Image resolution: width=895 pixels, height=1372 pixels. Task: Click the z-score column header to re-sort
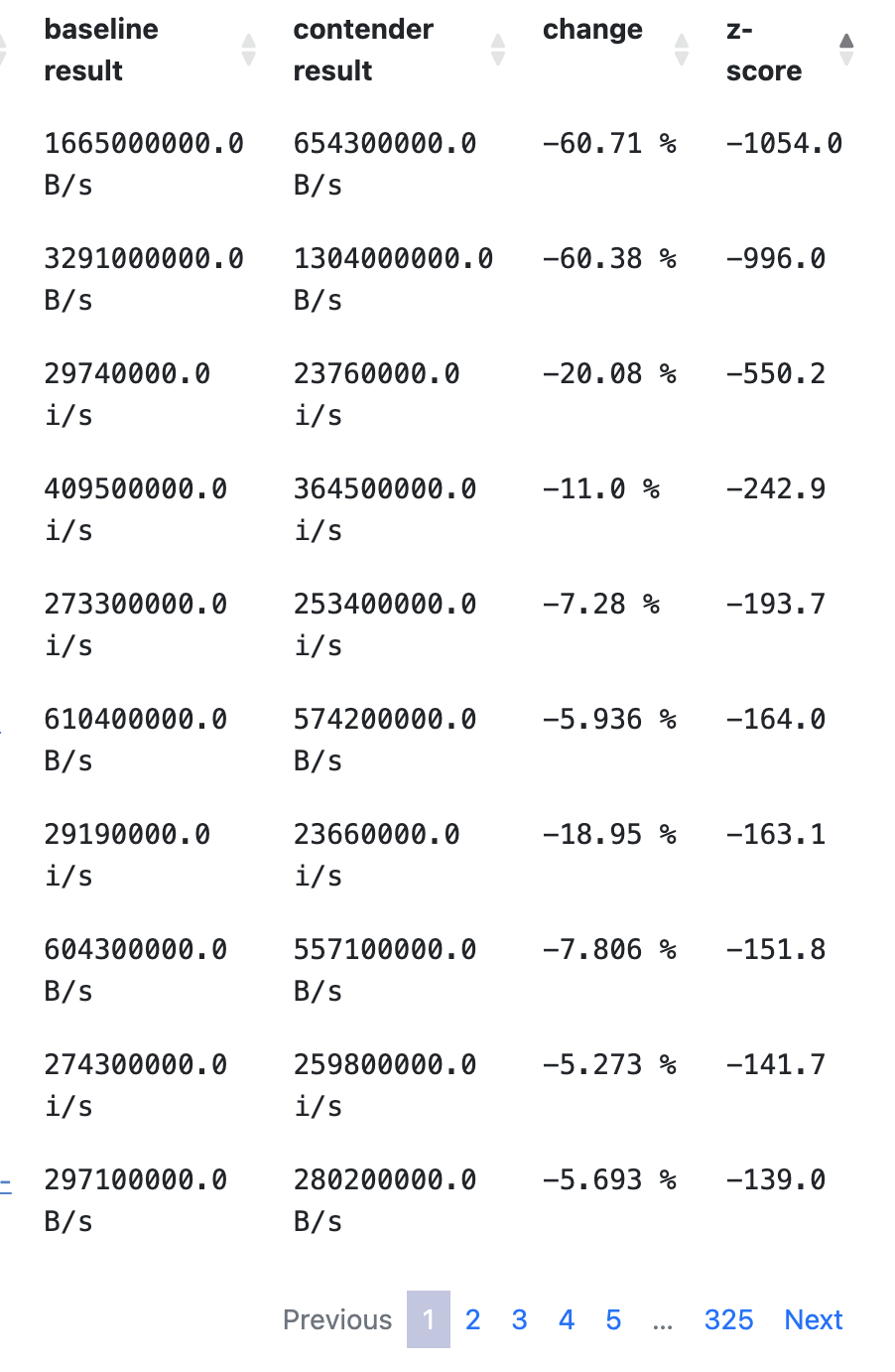pos(764,50)
